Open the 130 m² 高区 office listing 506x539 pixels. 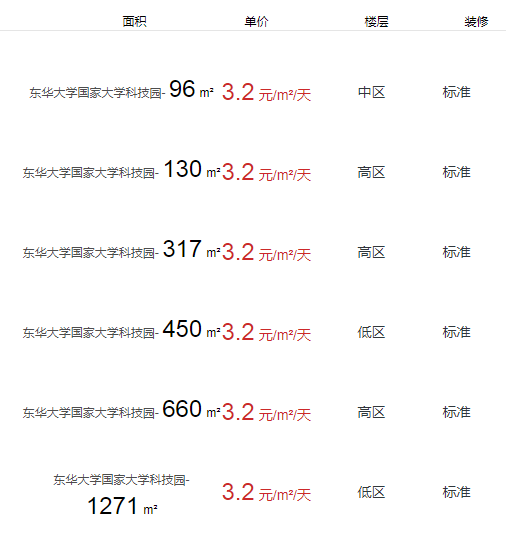coord(121,170)
